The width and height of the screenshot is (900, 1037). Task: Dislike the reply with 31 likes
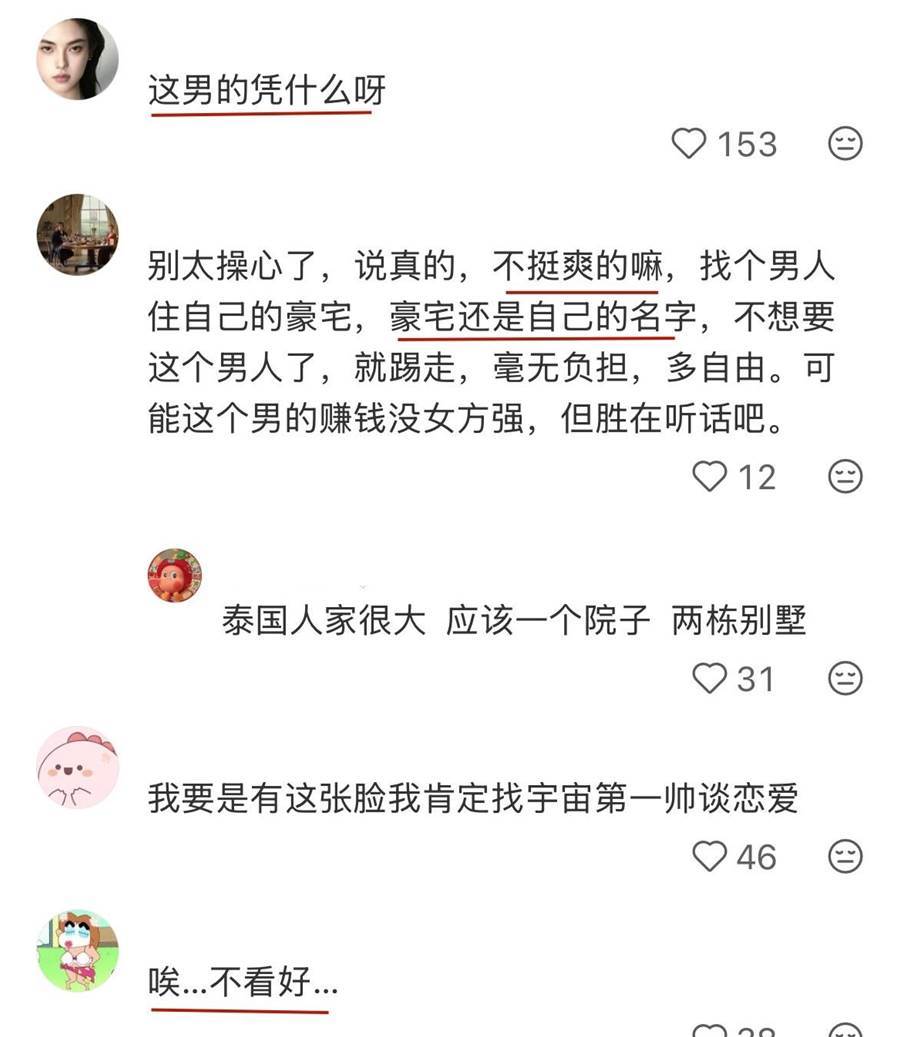click(845, 679)
